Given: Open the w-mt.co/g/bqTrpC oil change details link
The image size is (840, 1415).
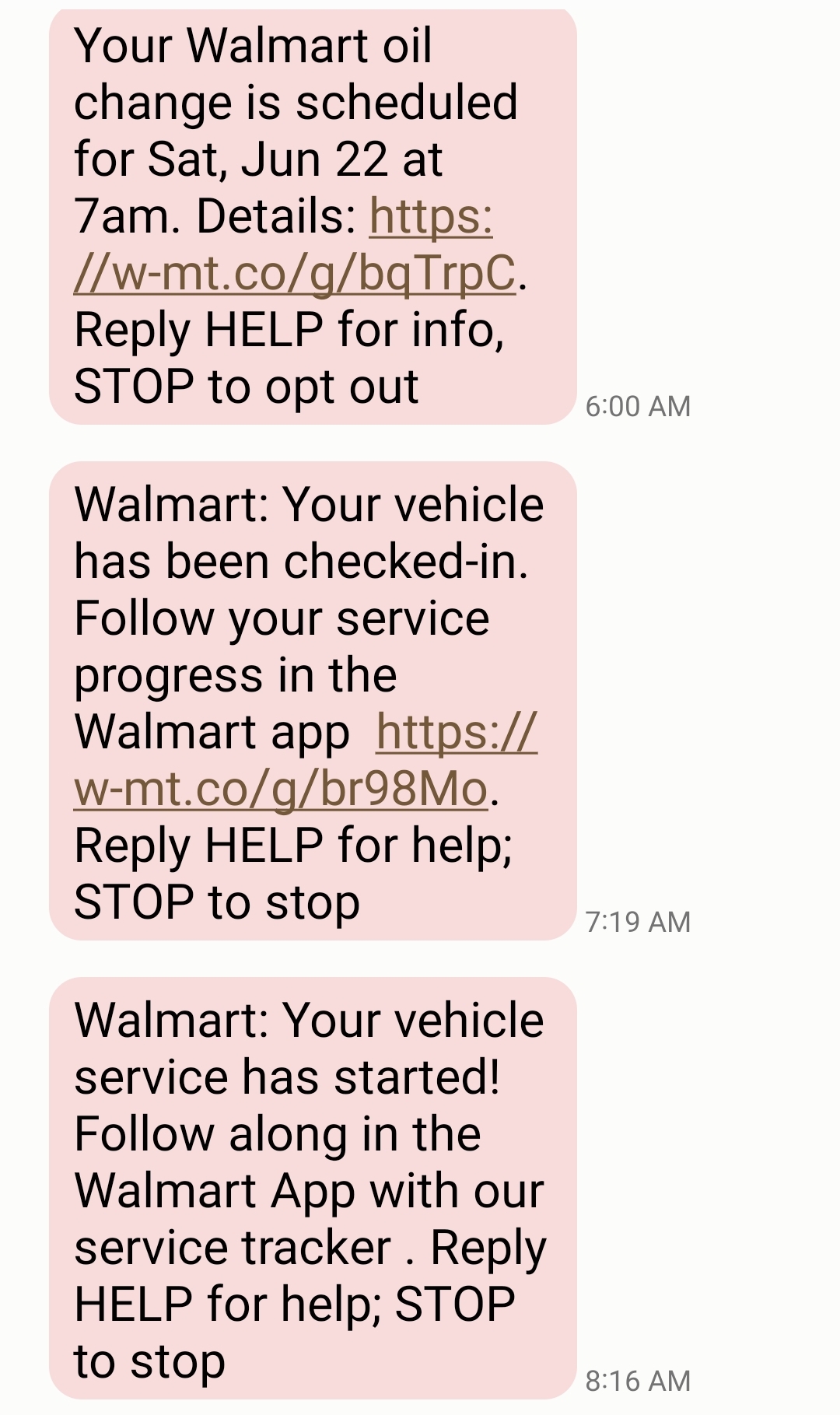Looking at the screenshot, I should (x=294, y=272).
